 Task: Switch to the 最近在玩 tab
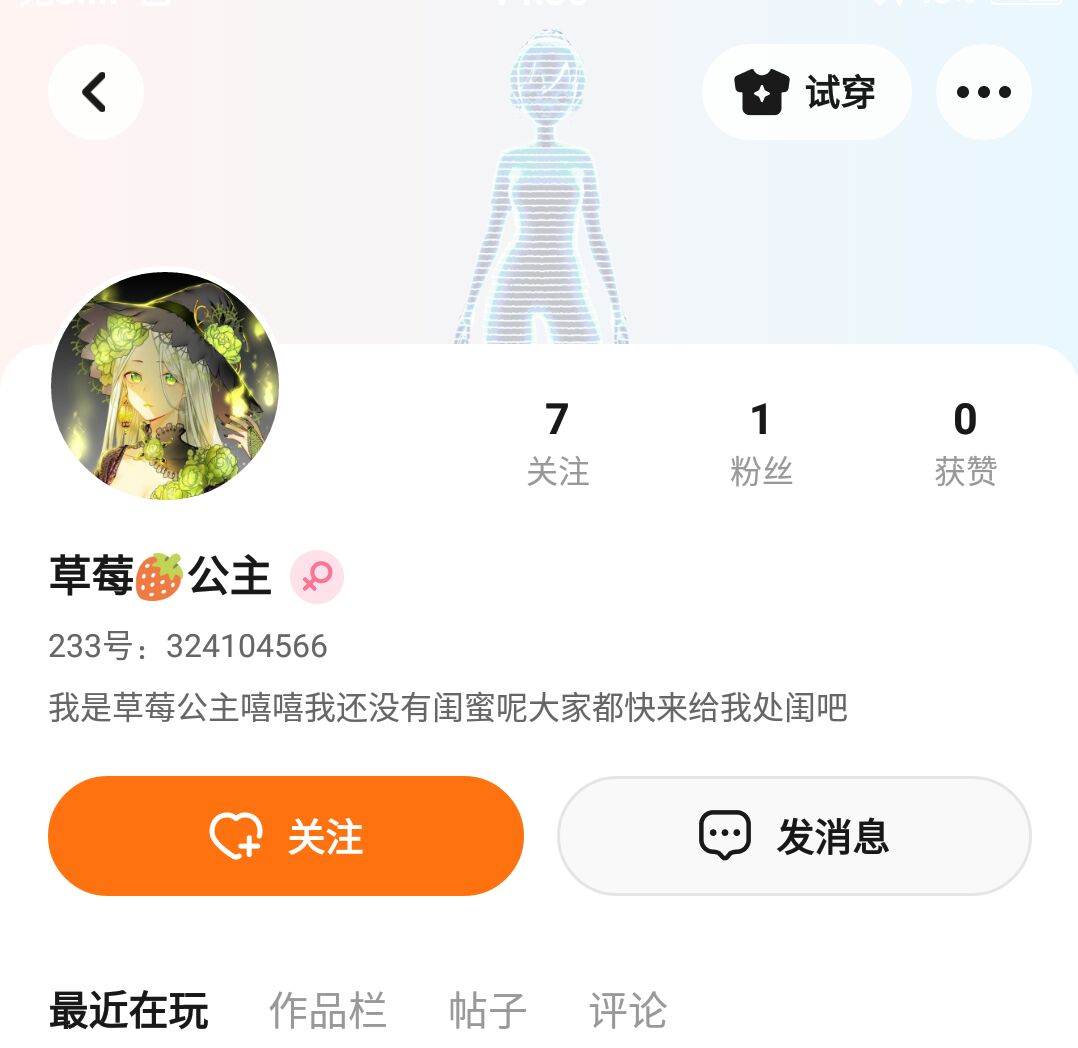129,1011
